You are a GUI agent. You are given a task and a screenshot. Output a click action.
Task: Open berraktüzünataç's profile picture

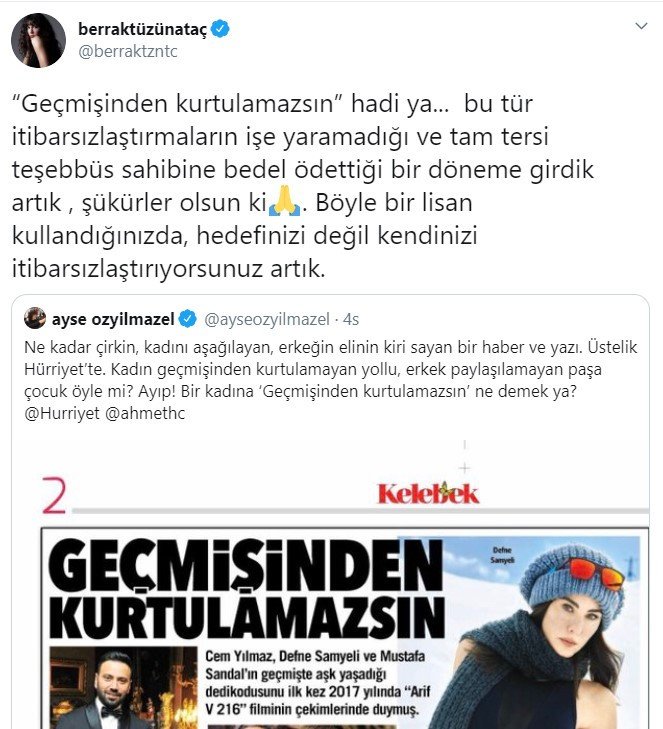tap(38, 40)
